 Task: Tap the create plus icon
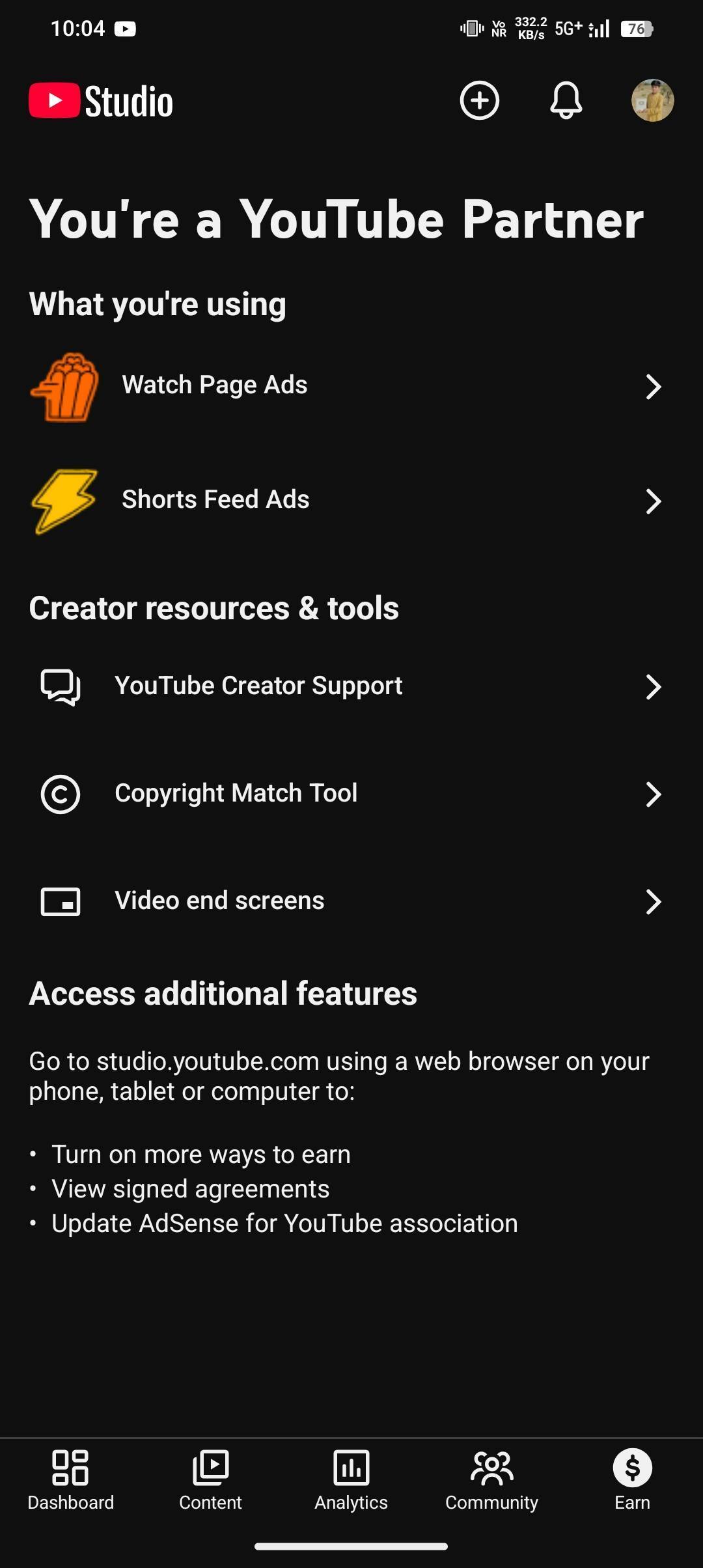480,100
